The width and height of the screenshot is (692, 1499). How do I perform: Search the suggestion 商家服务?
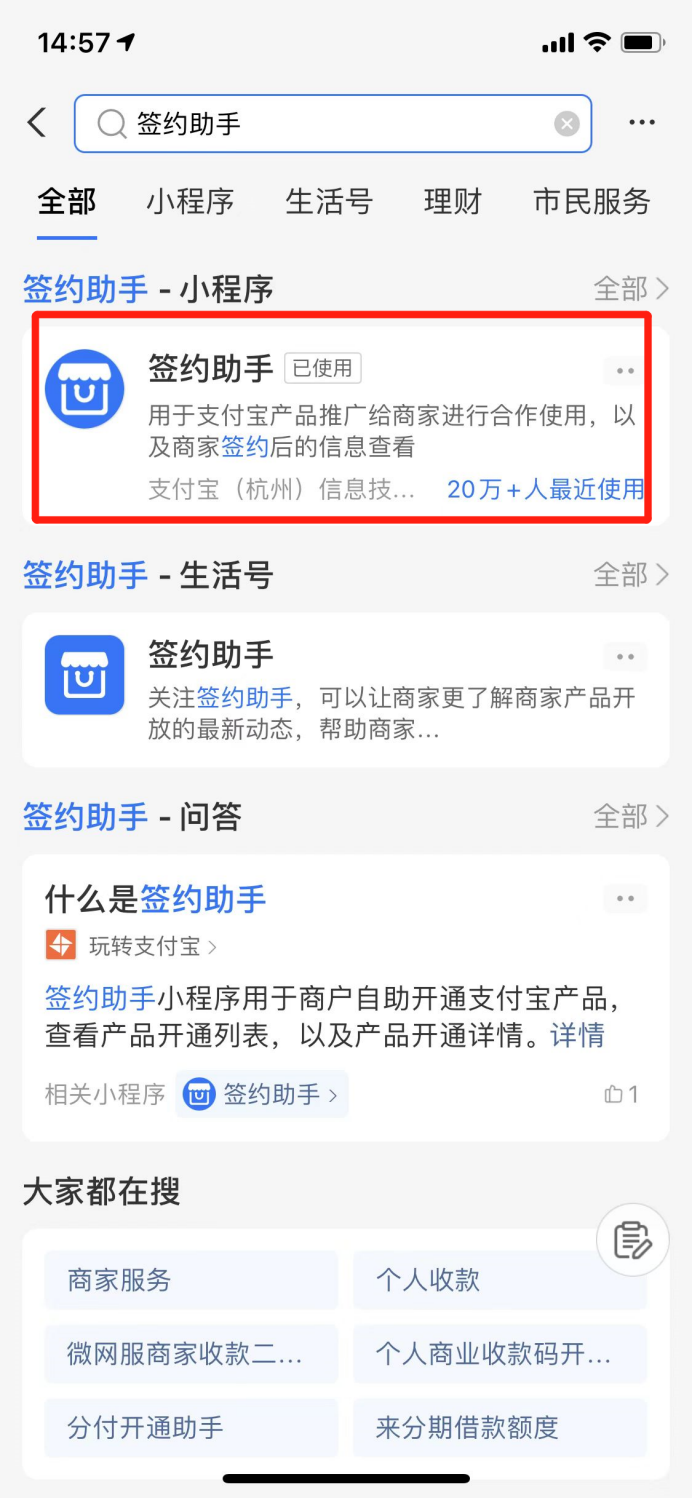point(191,1280)
